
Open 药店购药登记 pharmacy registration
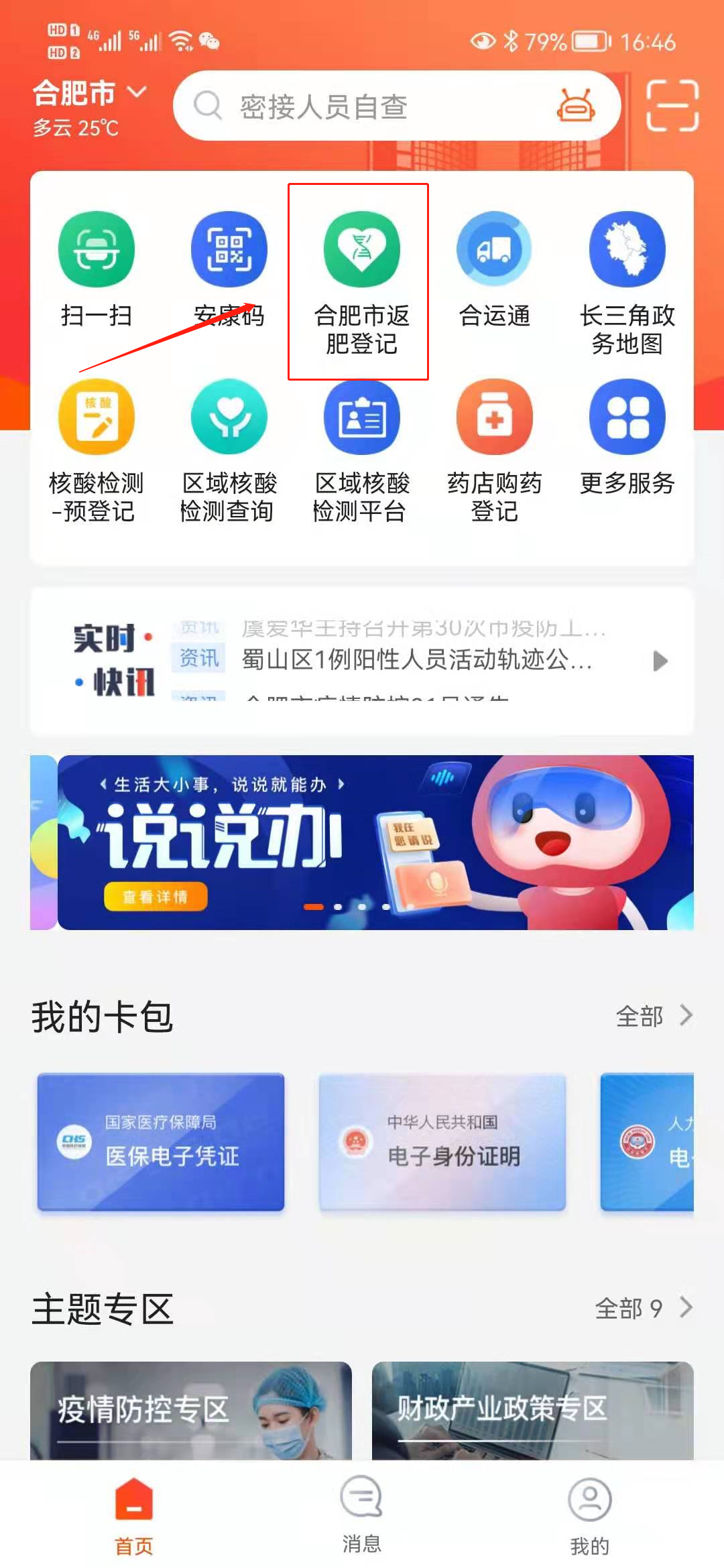click(494, 449)
